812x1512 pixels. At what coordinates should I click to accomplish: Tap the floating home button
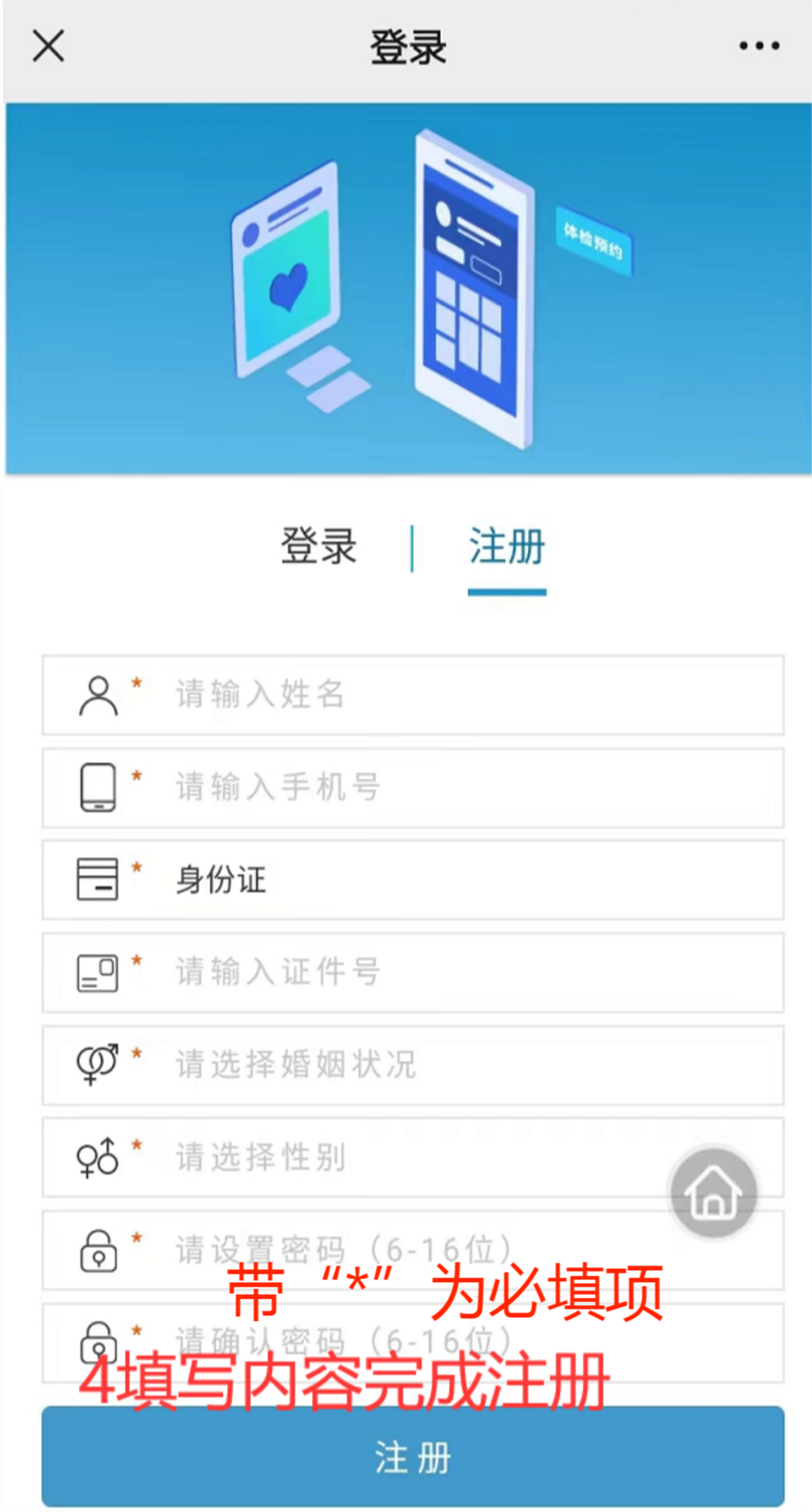(713, 1193)
